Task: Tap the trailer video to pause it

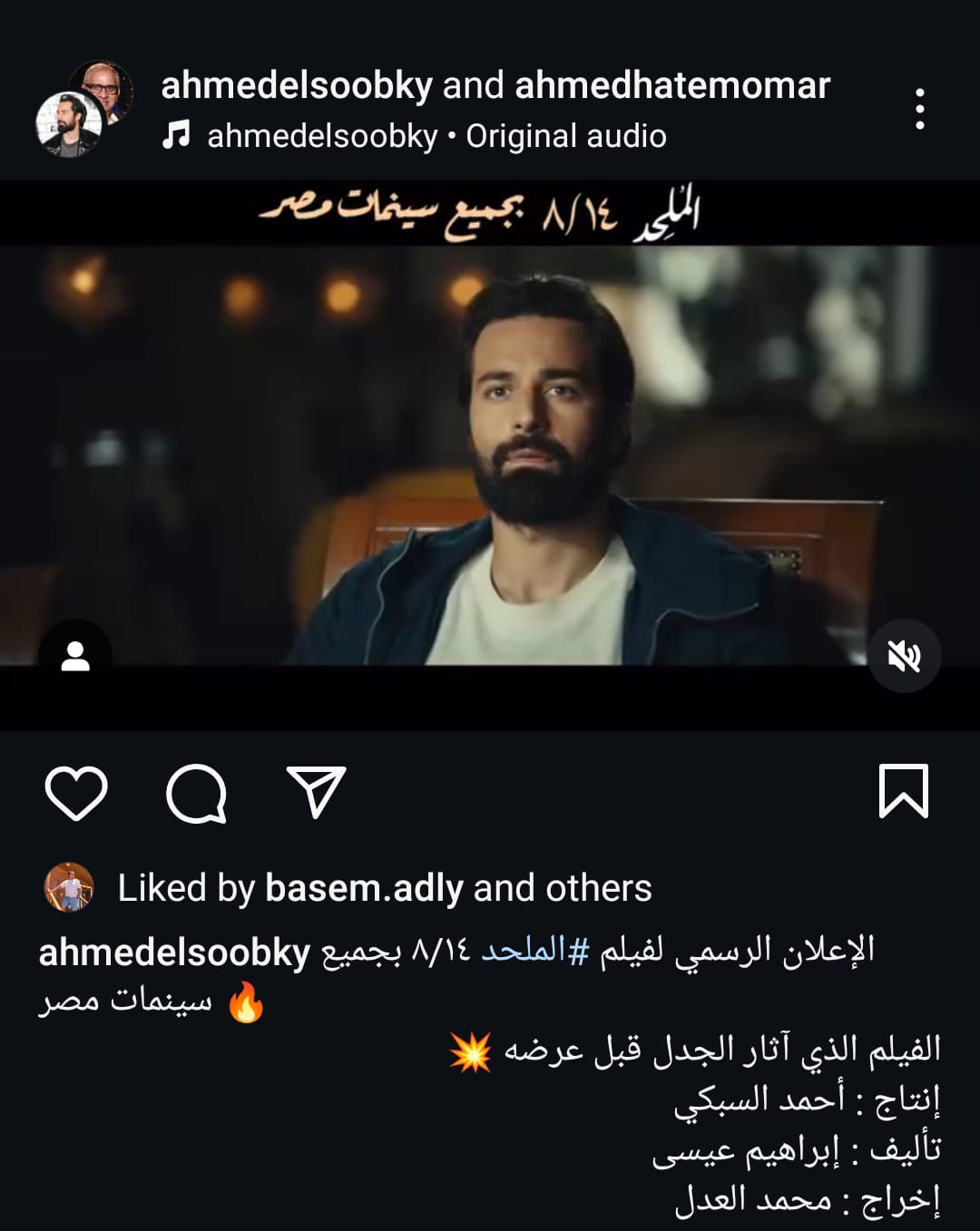Action: coord(490,454)
